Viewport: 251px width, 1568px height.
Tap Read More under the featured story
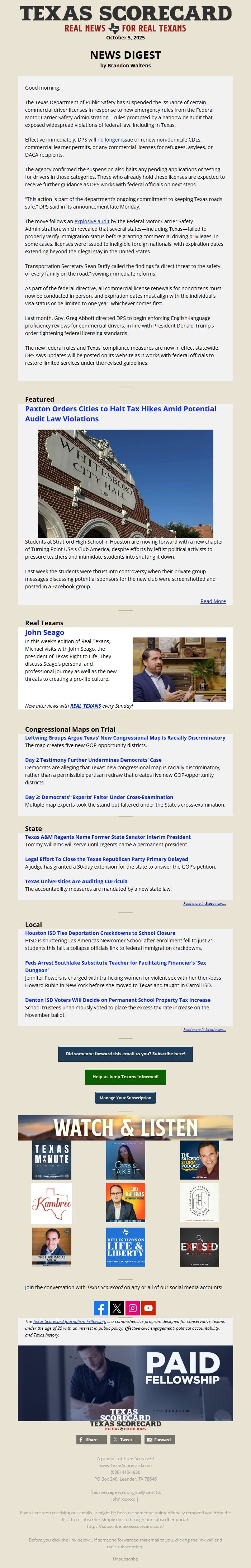click(213, 601)
